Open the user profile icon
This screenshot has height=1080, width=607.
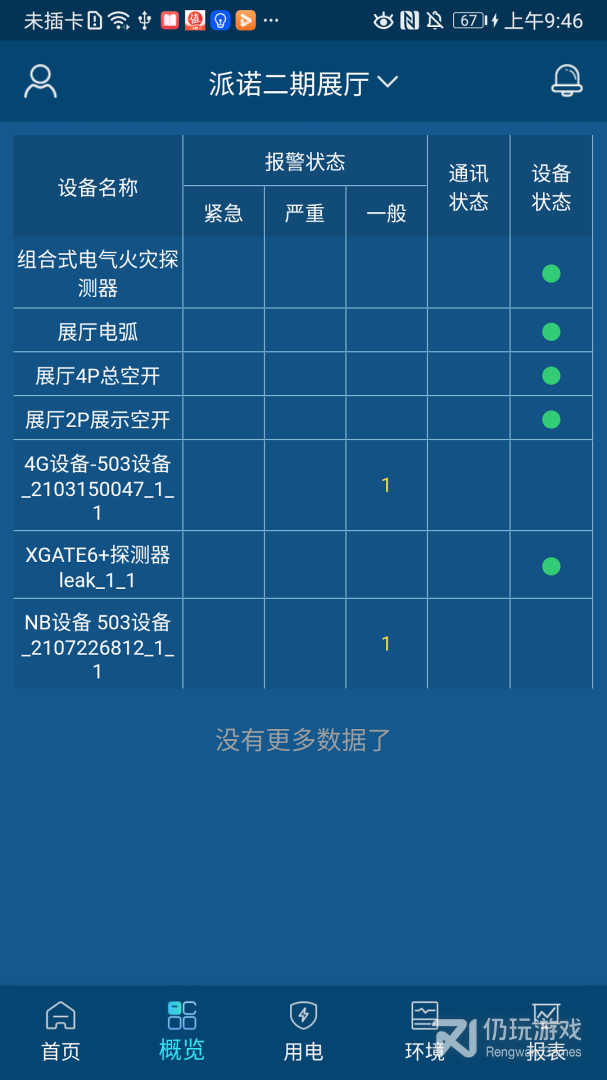(x=40, y=82)
